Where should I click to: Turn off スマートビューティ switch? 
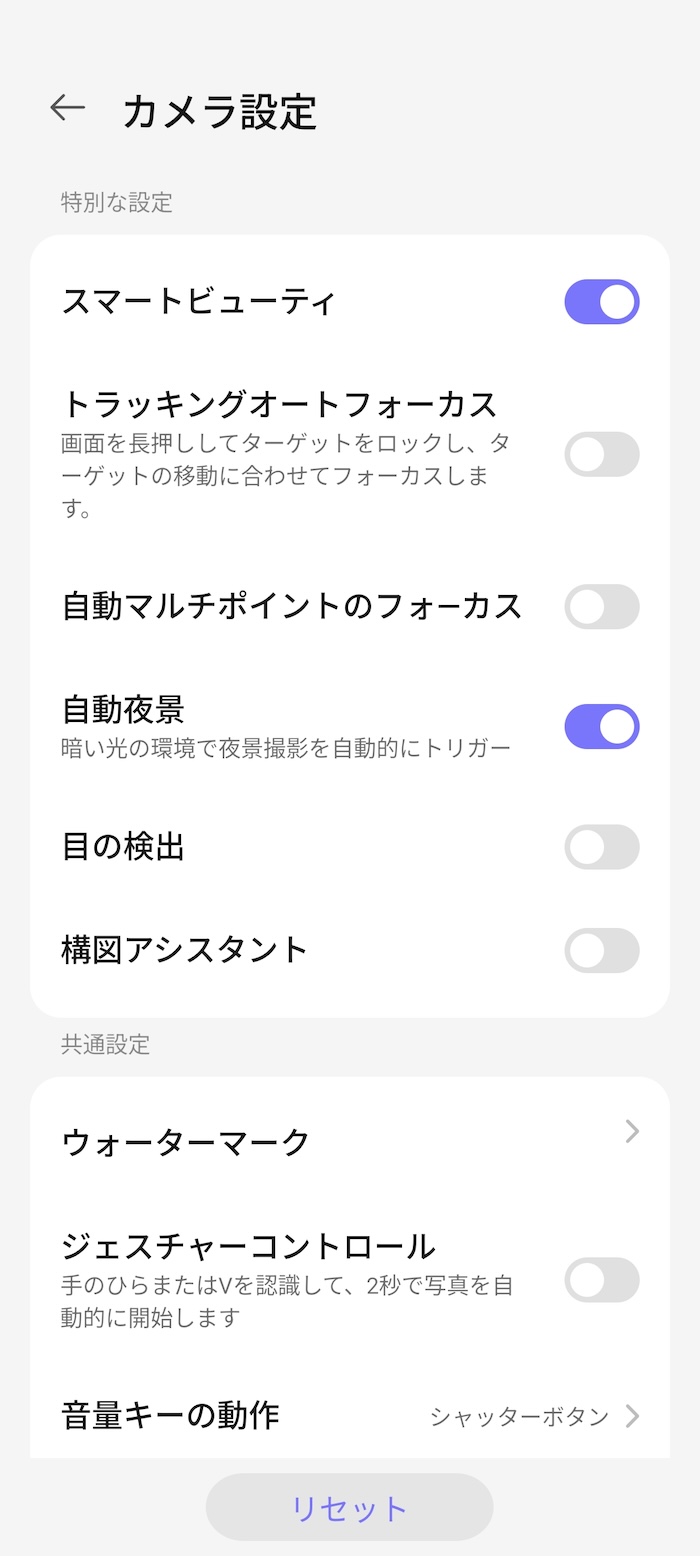pos(602,302)
